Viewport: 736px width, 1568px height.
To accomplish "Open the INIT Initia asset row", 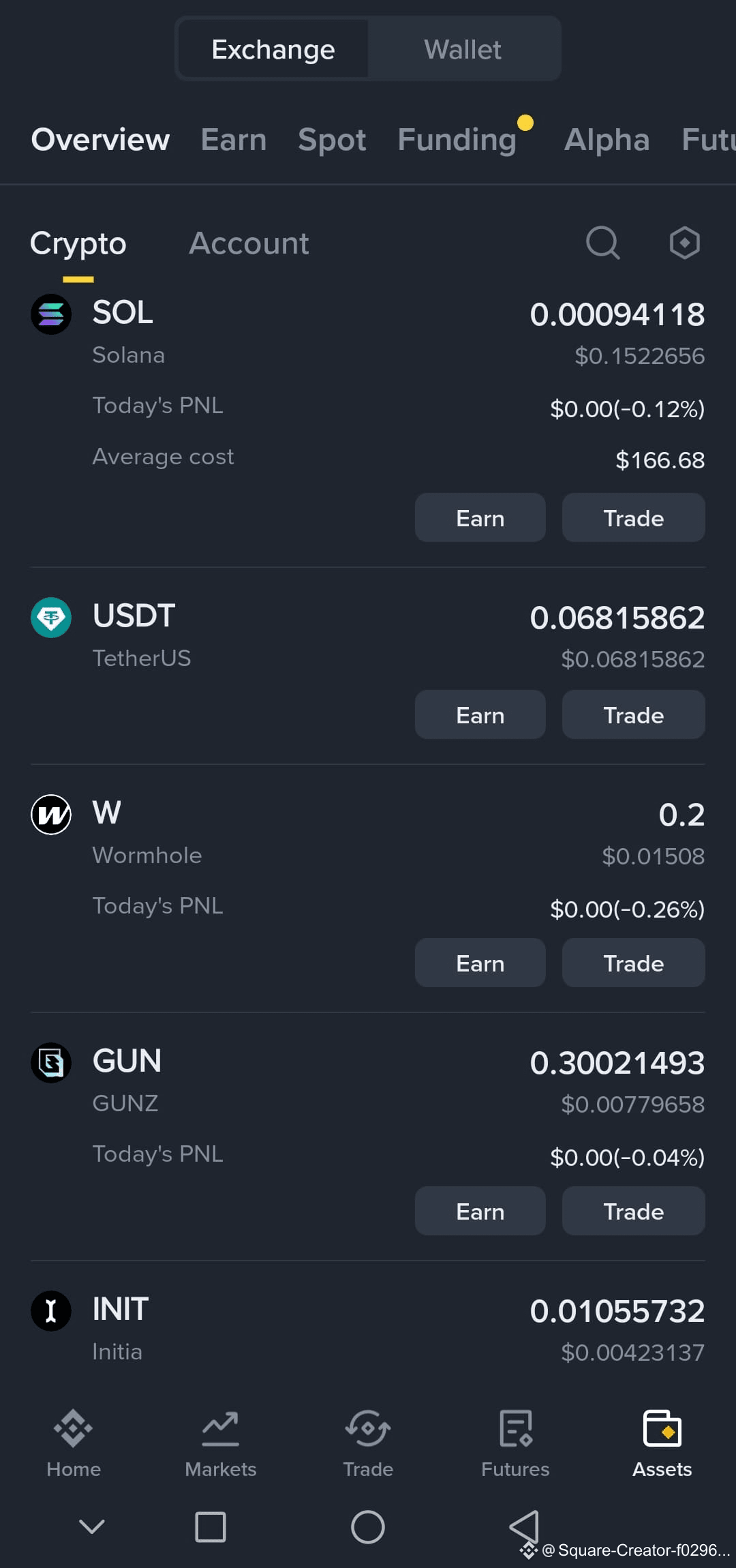I will (368, 1329).
